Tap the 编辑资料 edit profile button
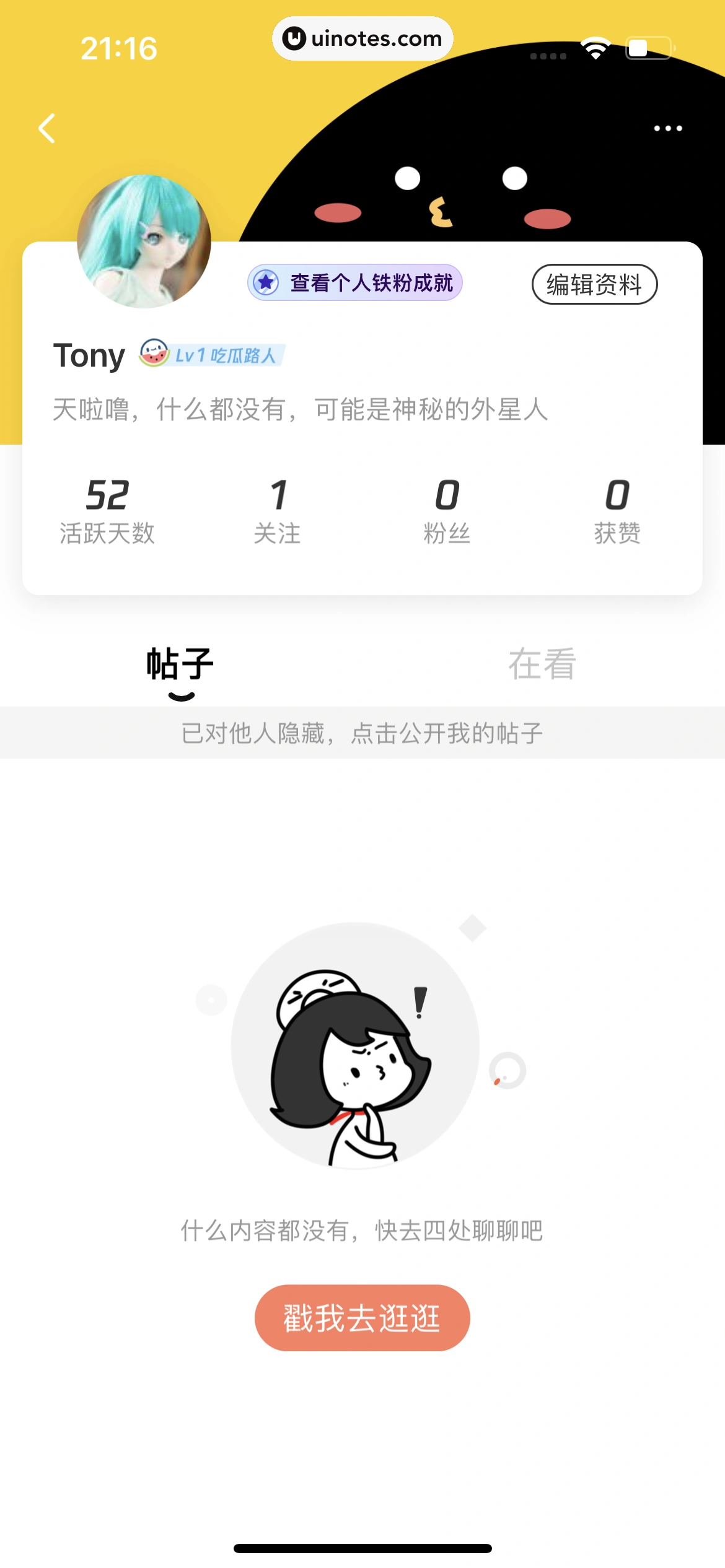Screen dimensions: 725x1568 pos(595,284)
